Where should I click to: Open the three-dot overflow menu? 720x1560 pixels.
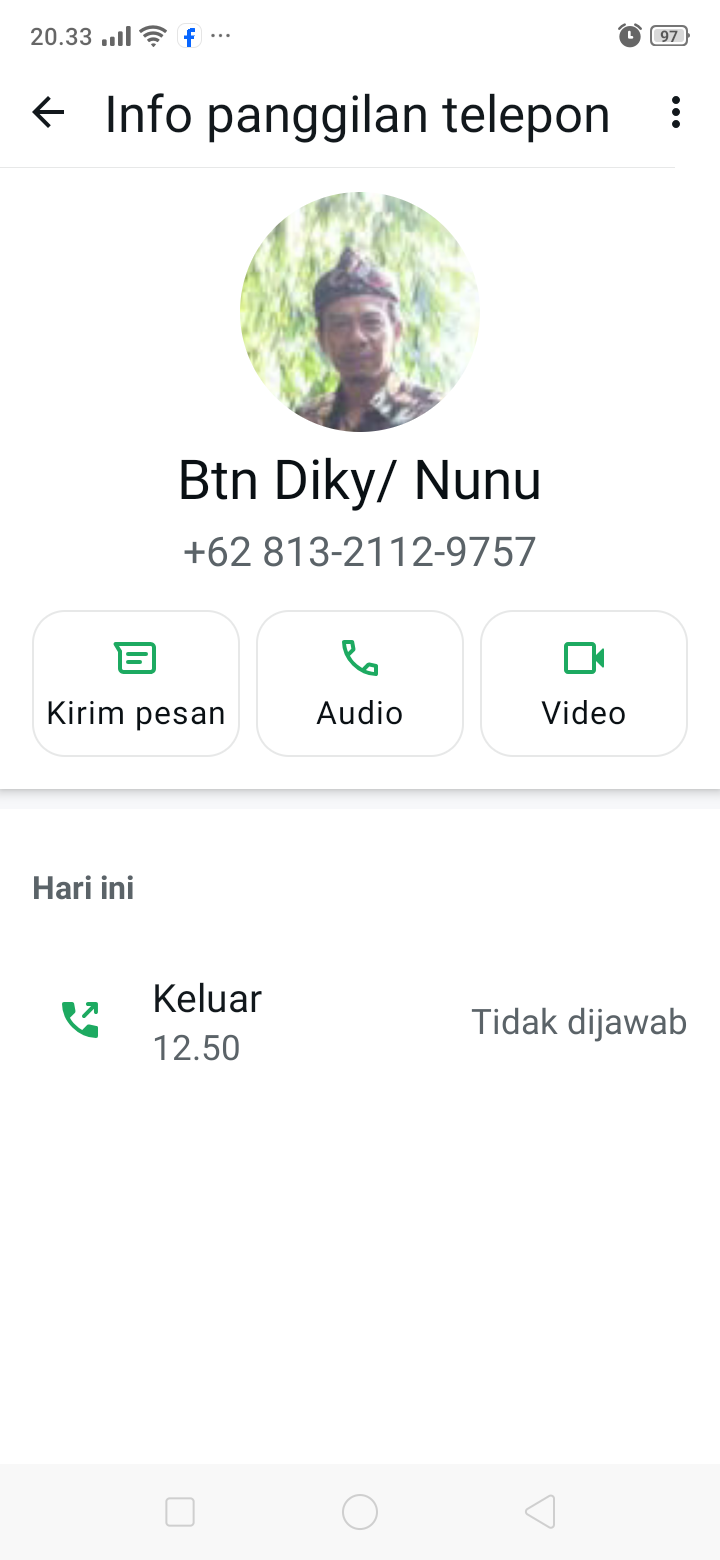[x=675, y=113]
